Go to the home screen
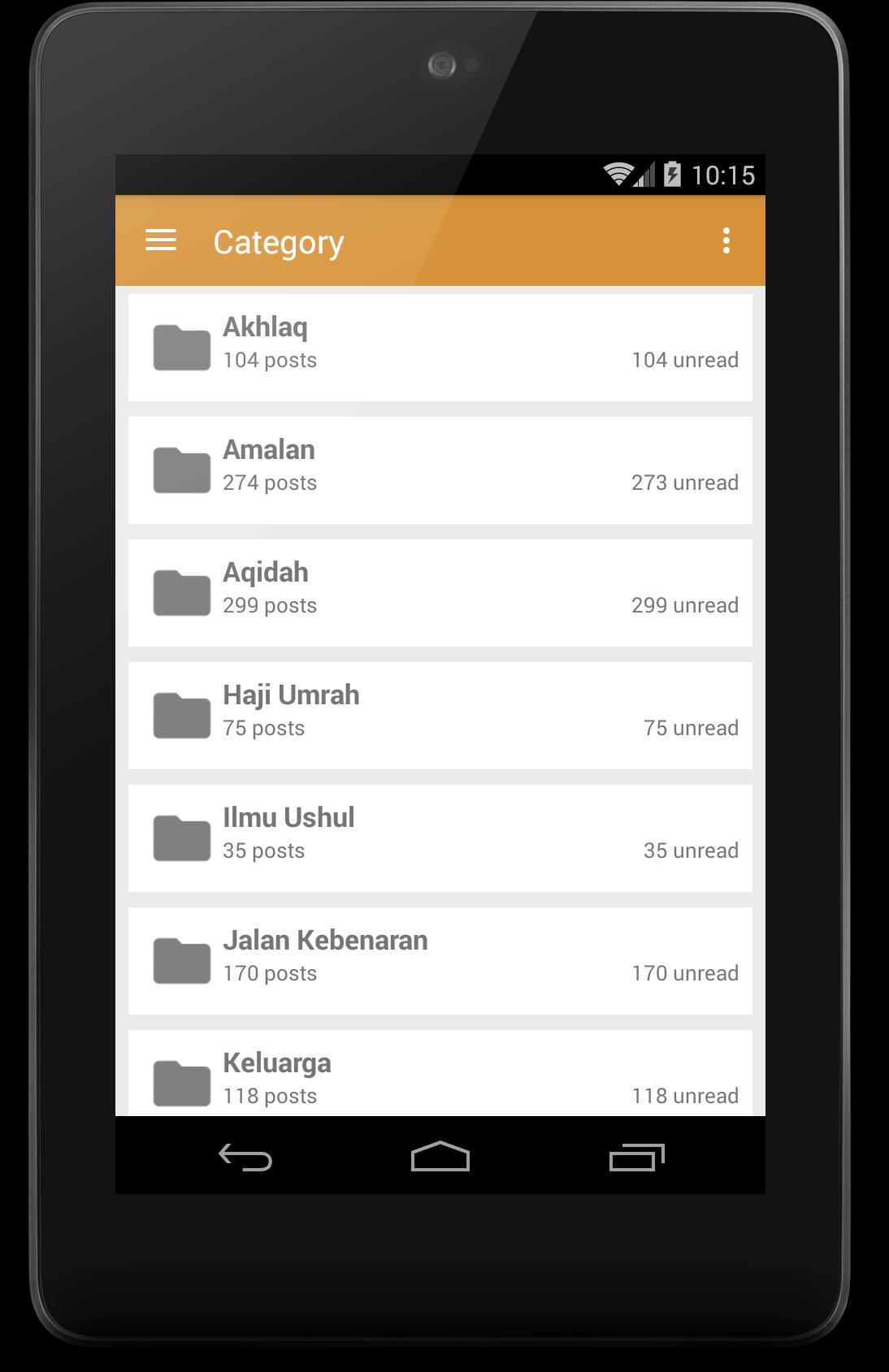This screenshot has height=1372, width=889. tap(440, 1157)
